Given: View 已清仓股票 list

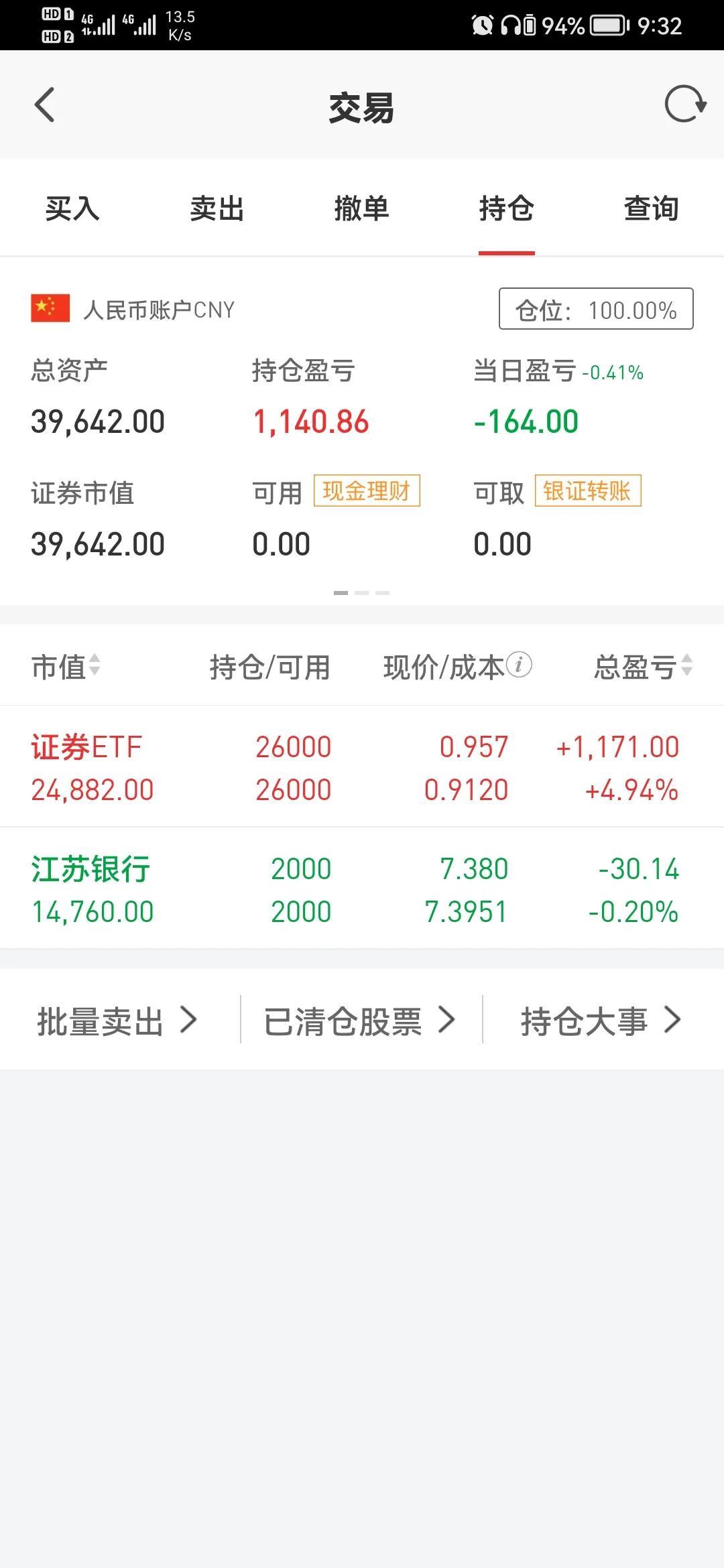Looking at the screenshot, I should point(360,1021).
